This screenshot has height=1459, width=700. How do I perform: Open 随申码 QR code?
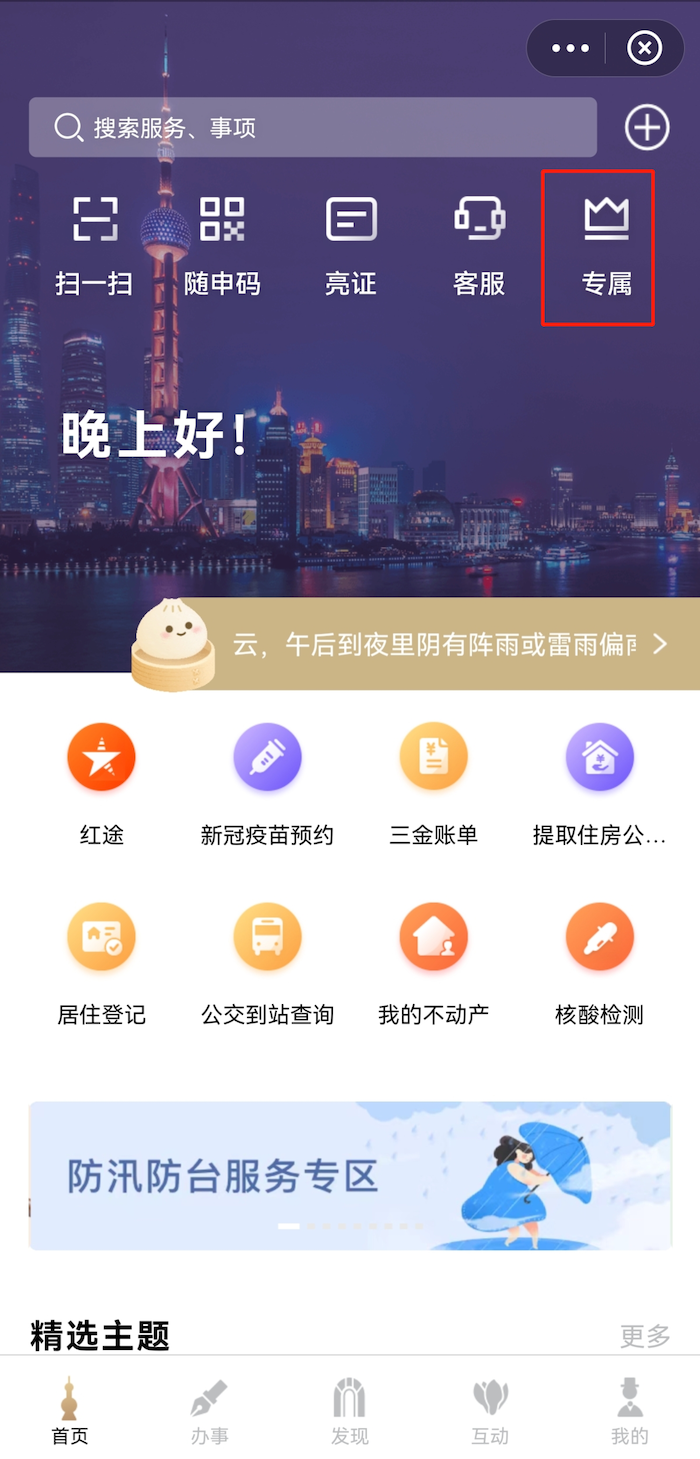pos(222,245)
